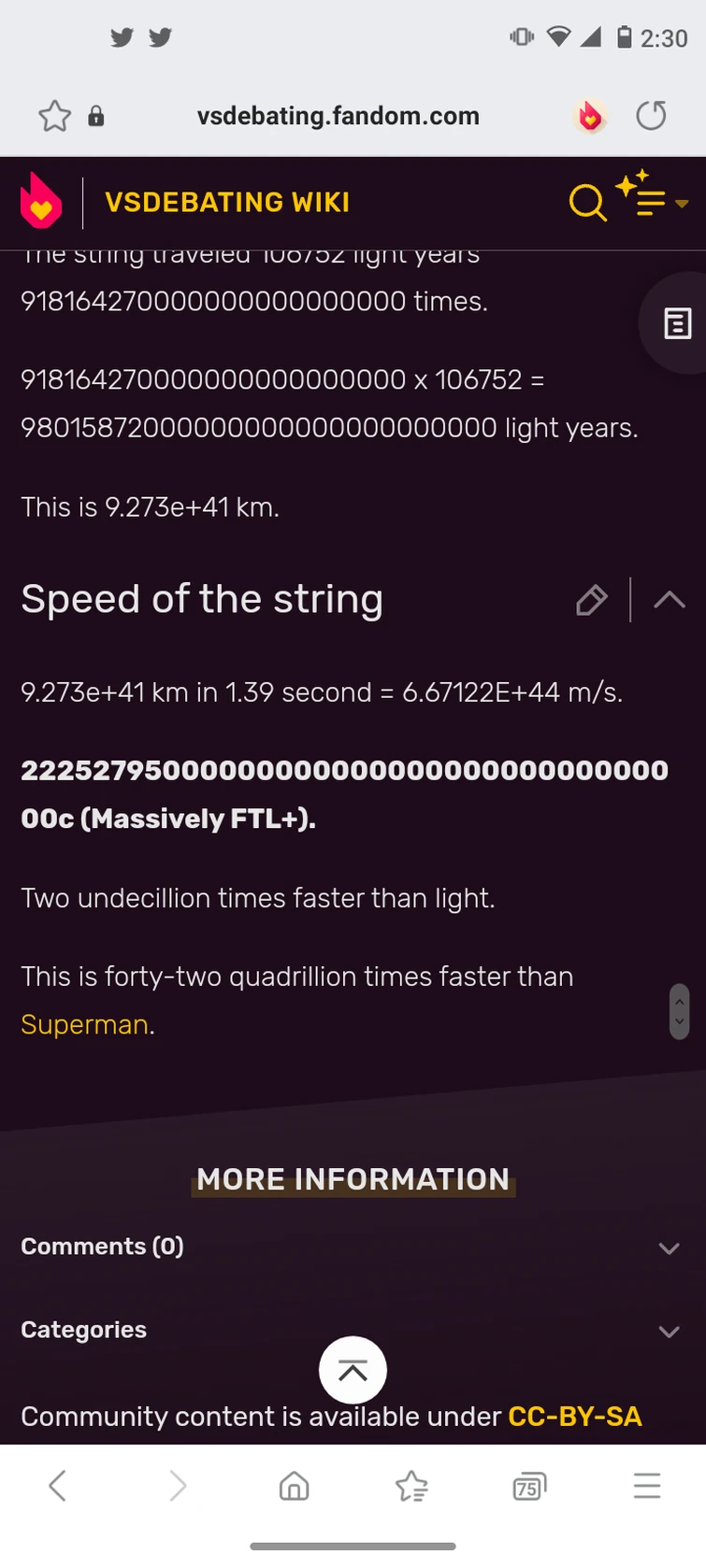
Task: Edit the Speed of the string section
Action: click(591, 600)
